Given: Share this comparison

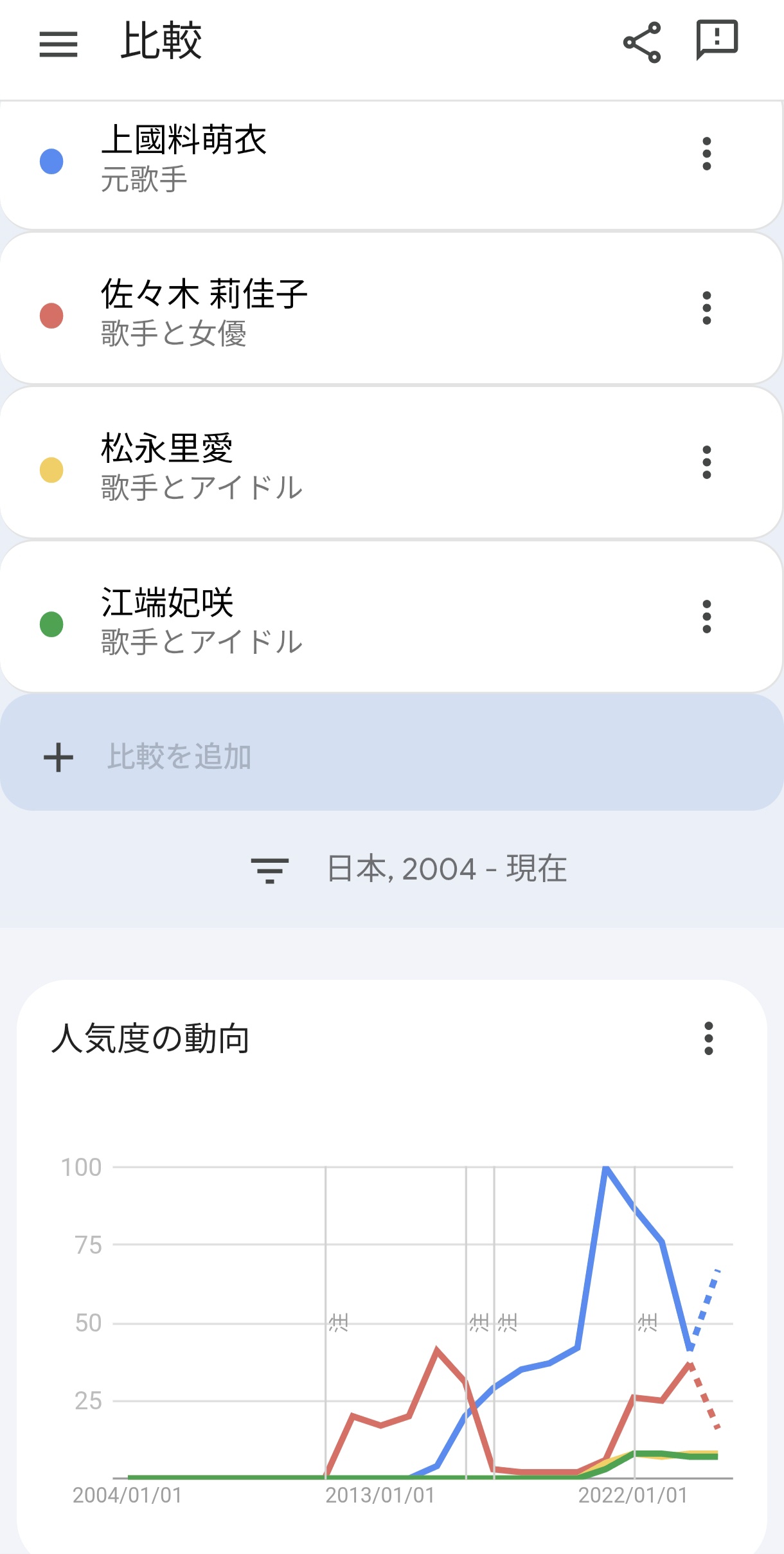Looking at the screenshot, I should [642, 42].
